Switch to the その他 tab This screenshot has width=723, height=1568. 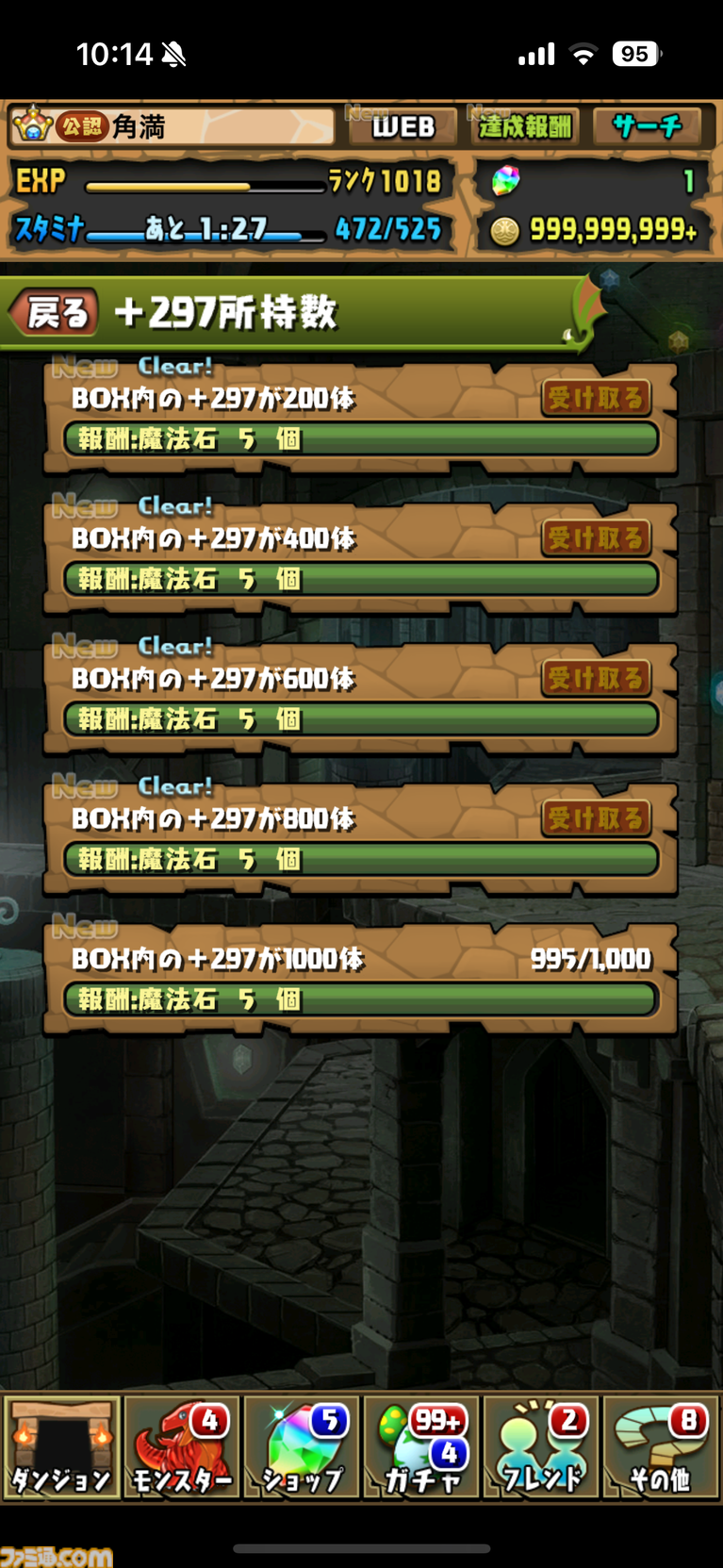click(661, 1447)
